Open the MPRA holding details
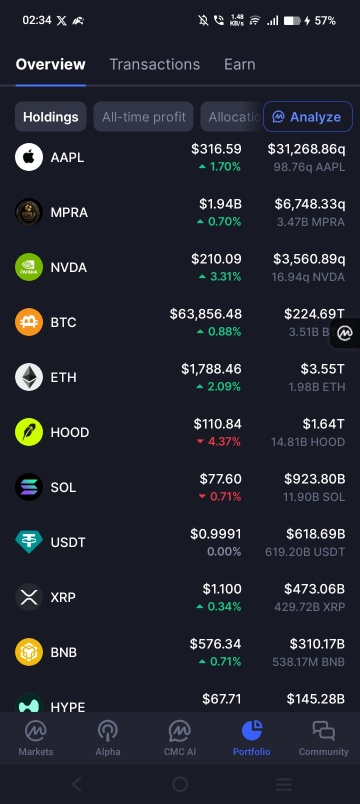The width and height of the screenshot is (360, 804). [x=180, y=212]
